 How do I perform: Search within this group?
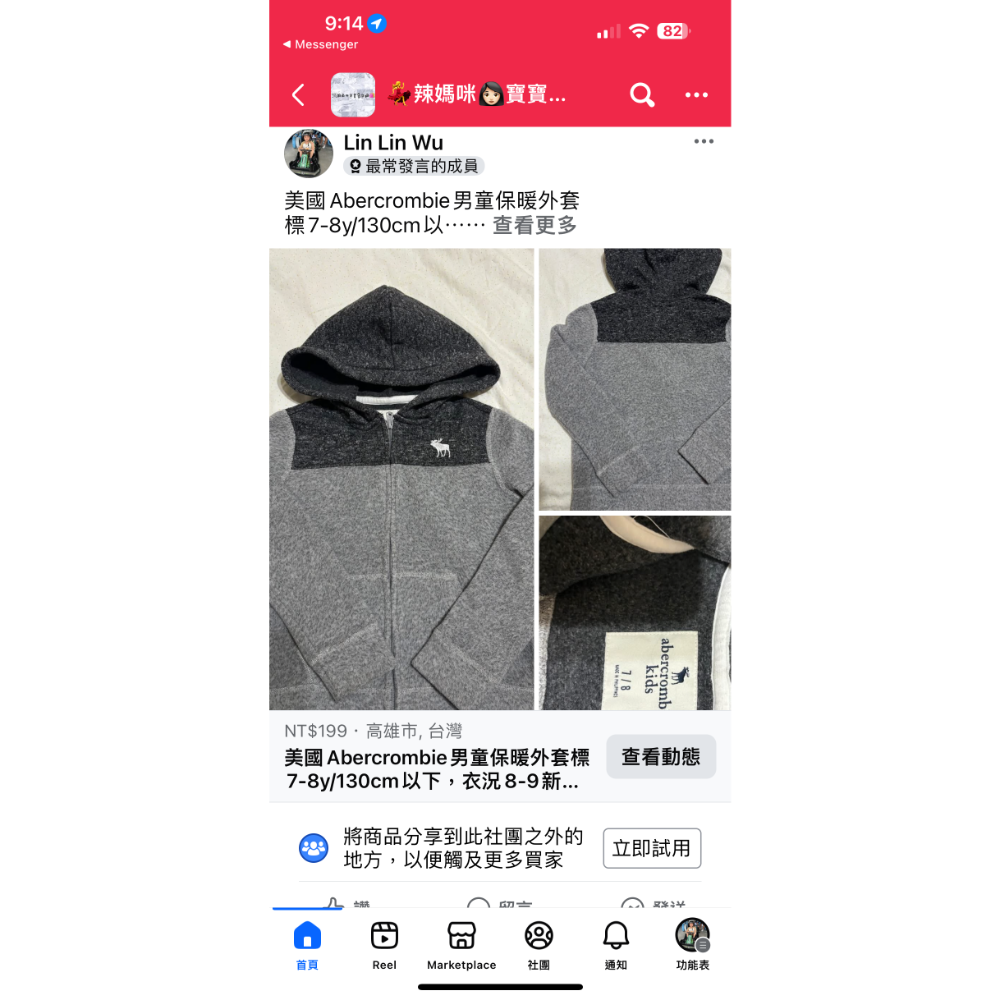coord(642,95)
